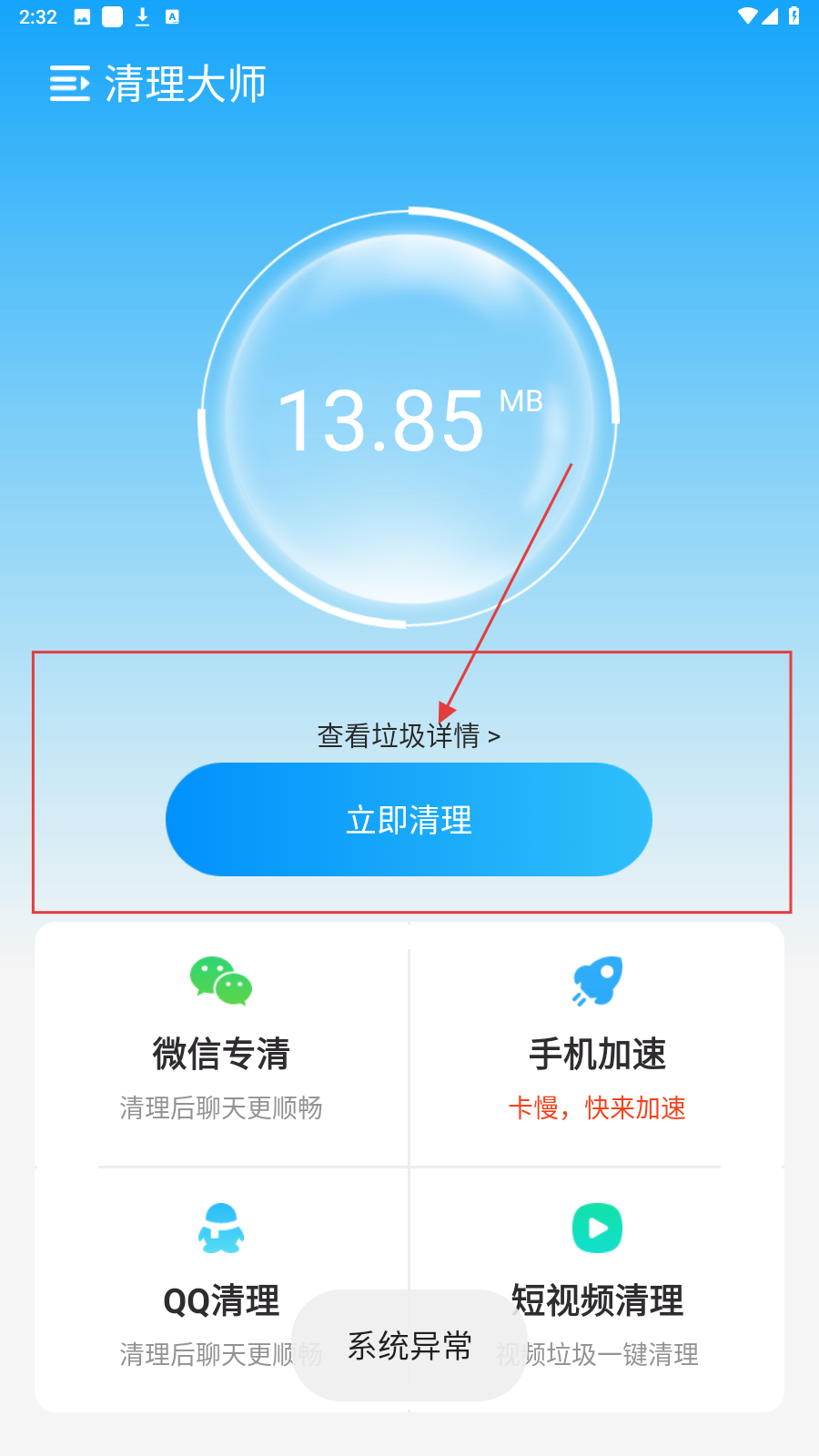Open 微信专清 WeChat cleaning
The image size is (819, 1456).
tap(221, 1042)
